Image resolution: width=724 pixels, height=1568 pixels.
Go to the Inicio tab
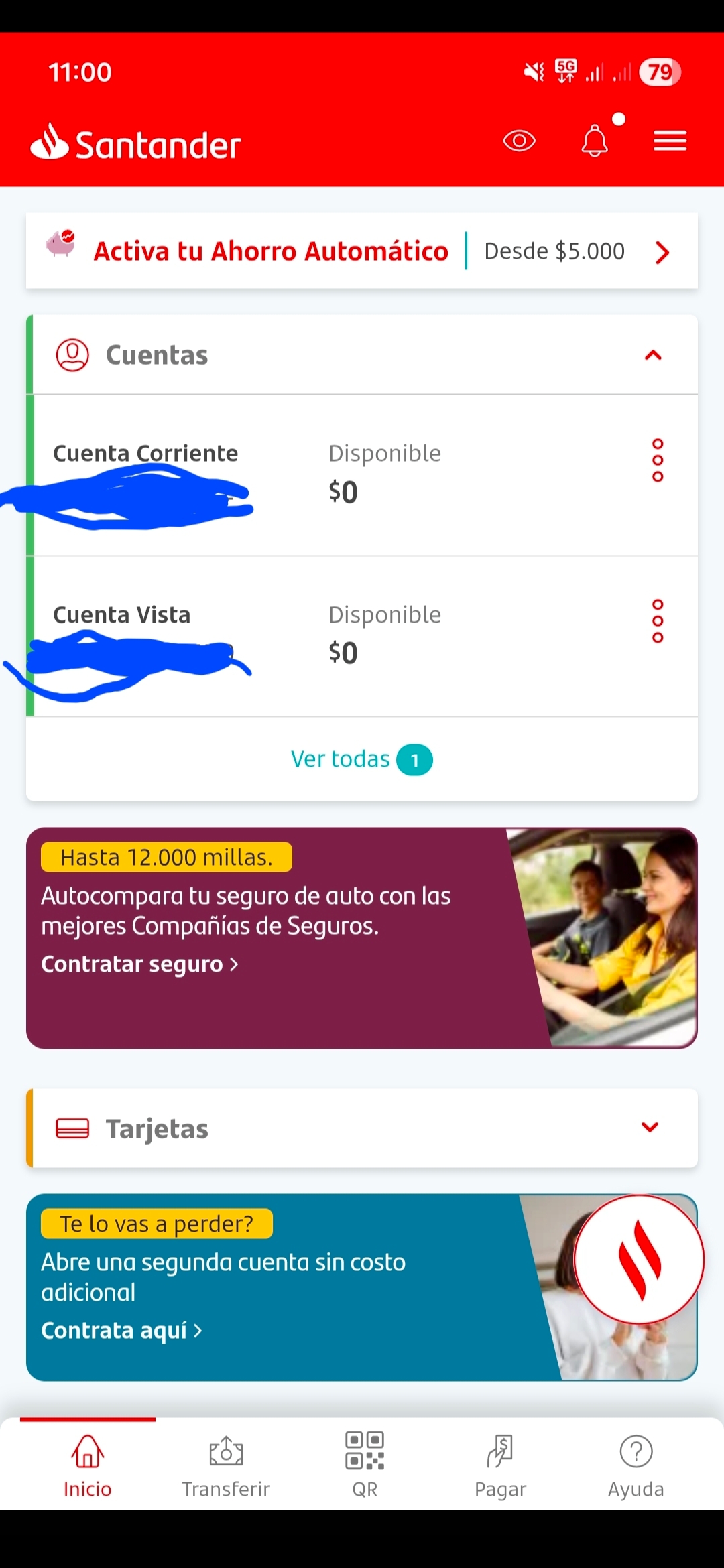pos(88,1465)
